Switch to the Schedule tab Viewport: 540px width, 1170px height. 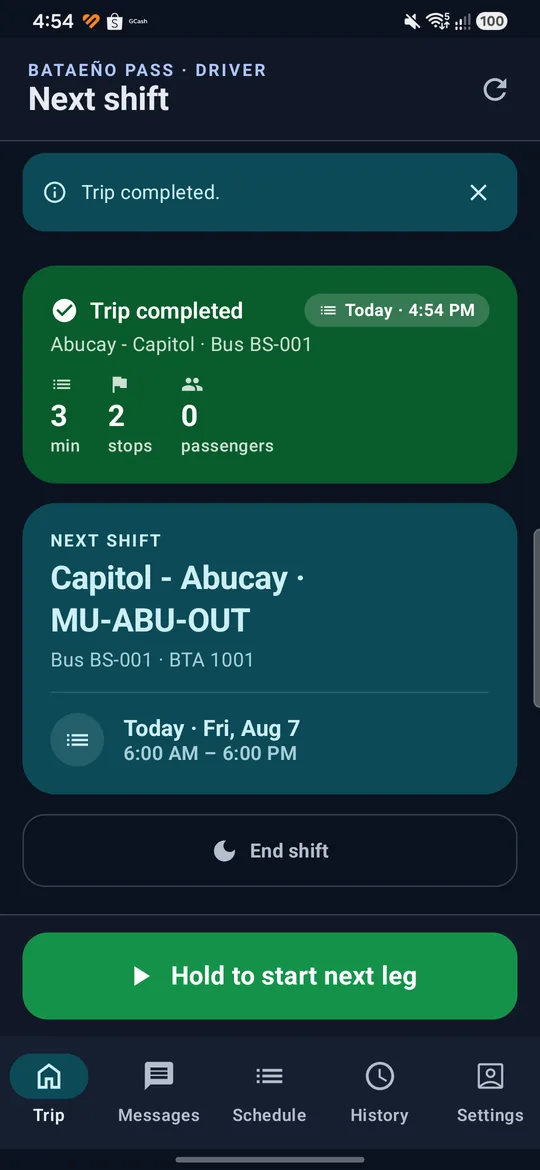pyautogui.click(x=269, y=1092)
